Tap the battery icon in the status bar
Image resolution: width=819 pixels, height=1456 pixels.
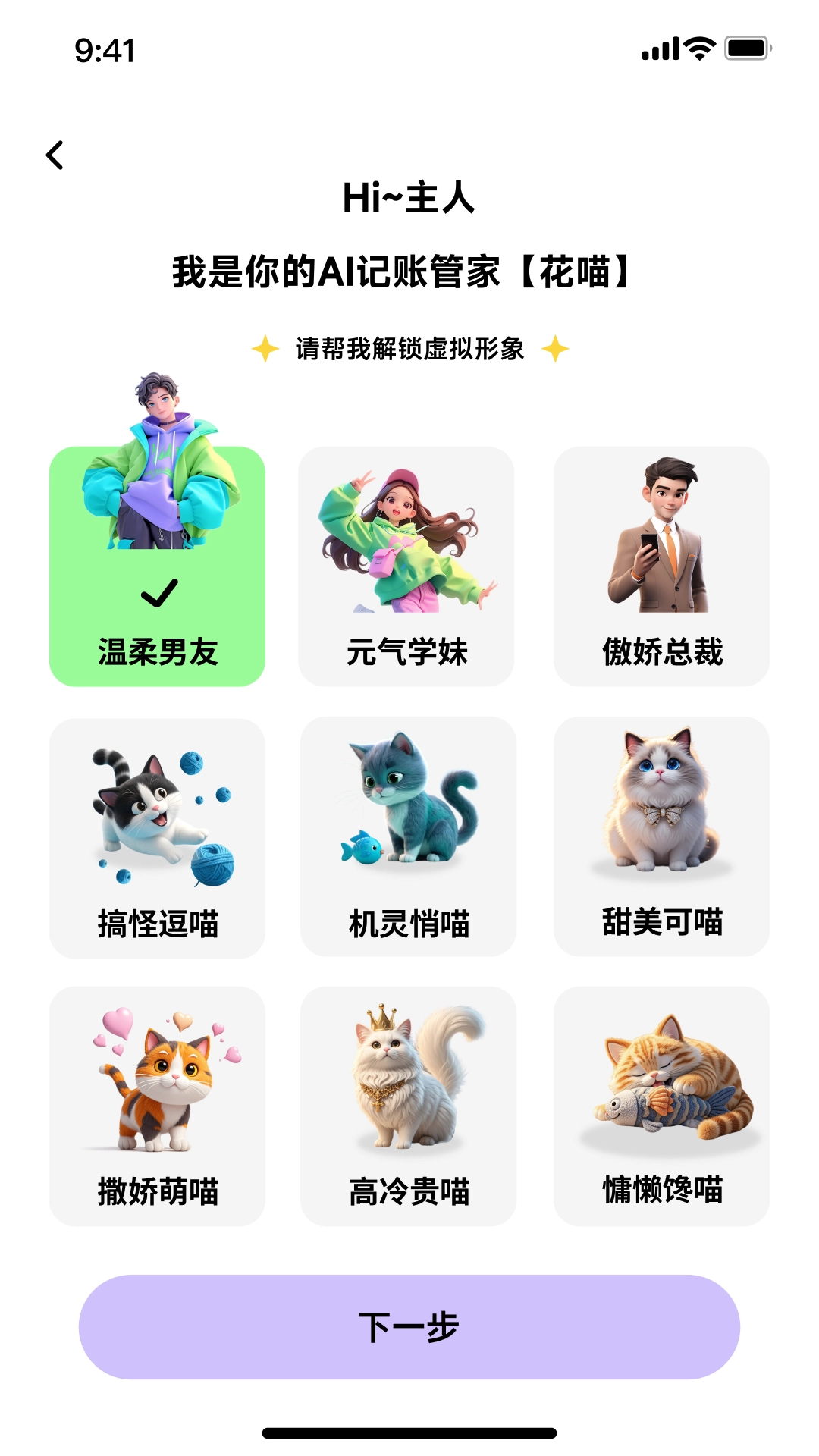point(746,49)
